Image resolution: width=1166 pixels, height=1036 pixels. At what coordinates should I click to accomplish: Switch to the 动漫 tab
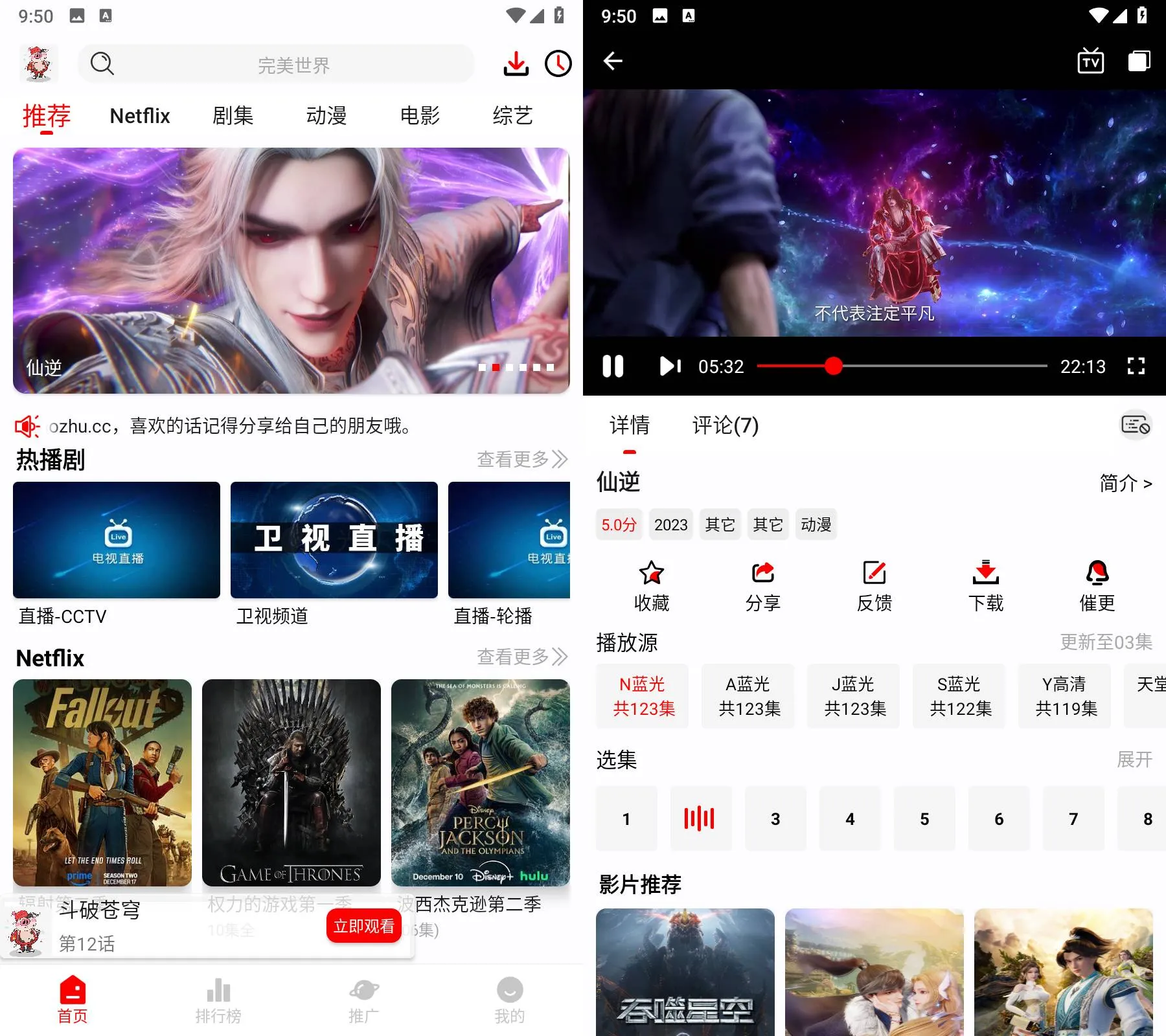point(326,116)
